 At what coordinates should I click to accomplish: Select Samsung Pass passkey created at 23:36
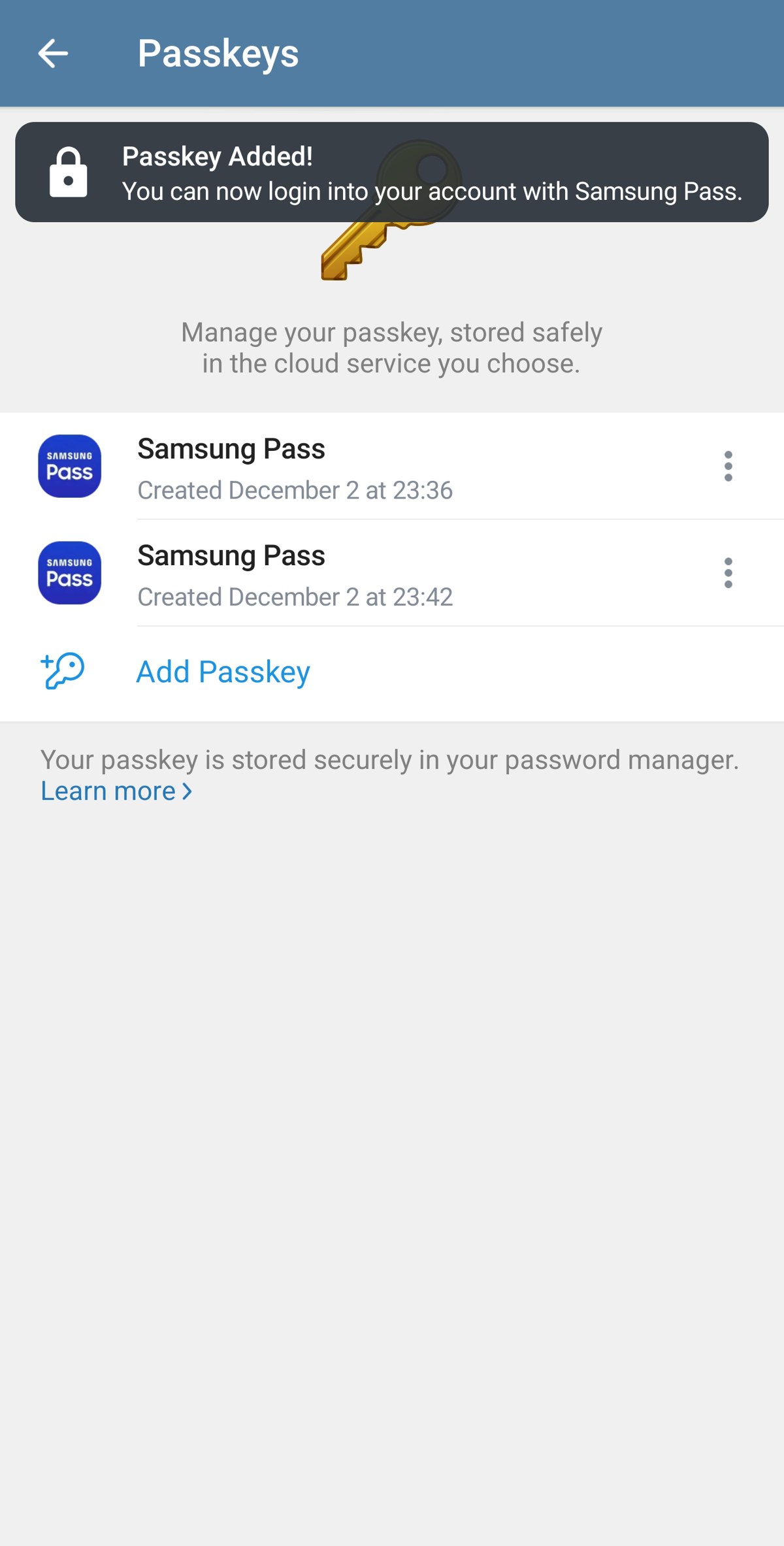294,467
